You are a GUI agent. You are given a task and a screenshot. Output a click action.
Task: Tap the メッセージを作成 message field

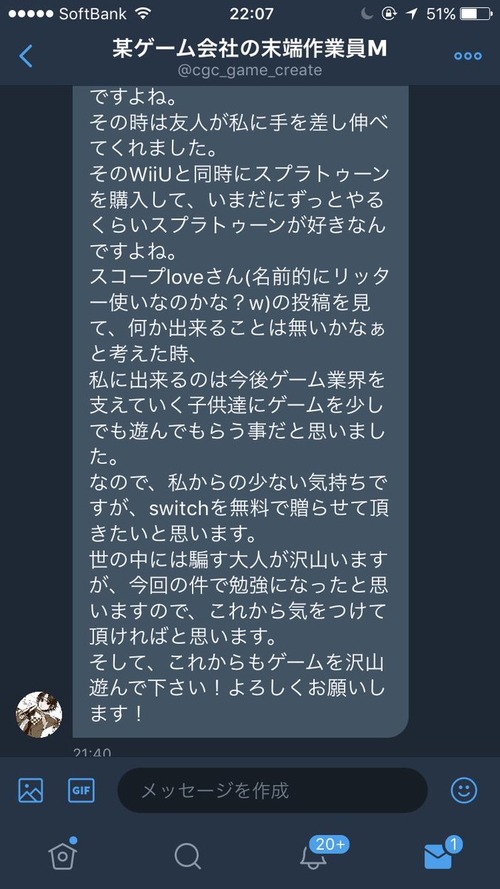point(273,790)
